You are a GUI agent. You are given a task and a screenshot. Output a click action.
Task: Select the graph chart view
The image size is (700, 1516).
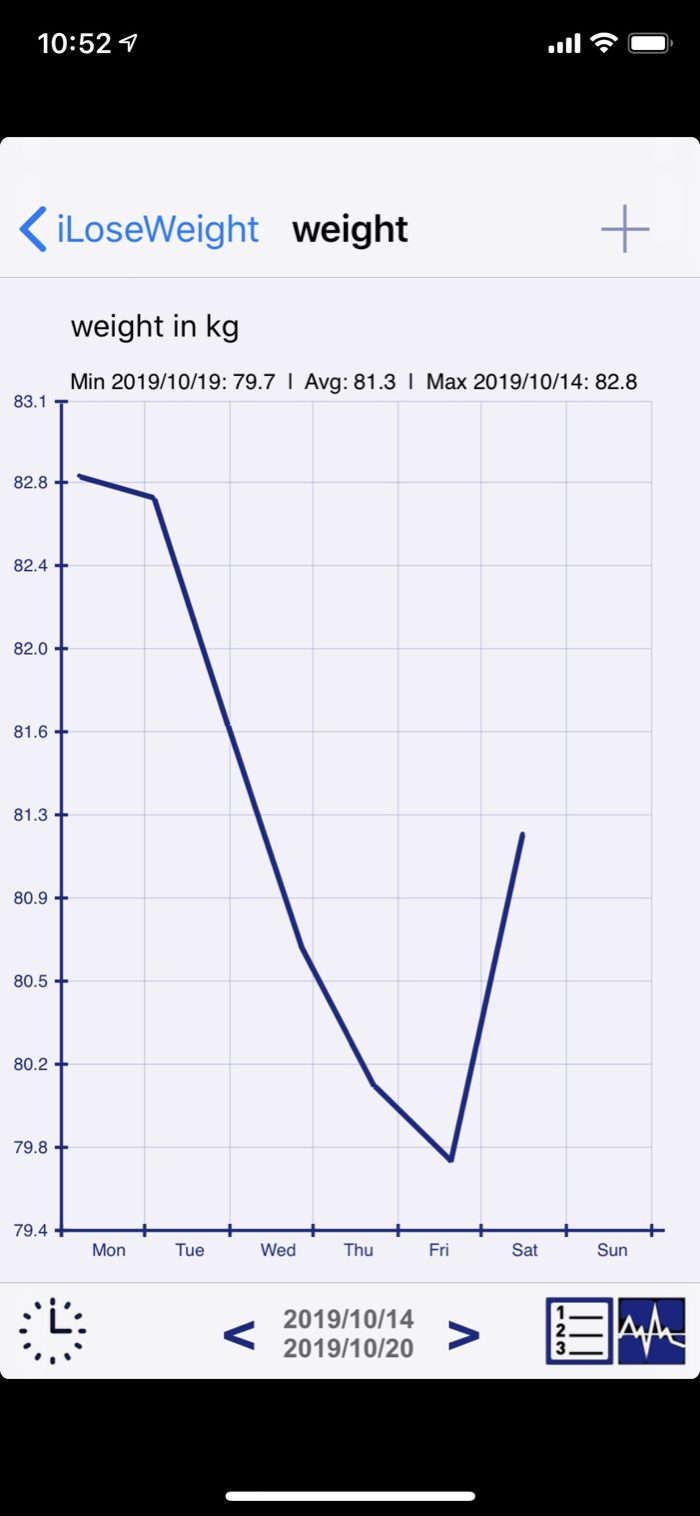[652, 1331]
